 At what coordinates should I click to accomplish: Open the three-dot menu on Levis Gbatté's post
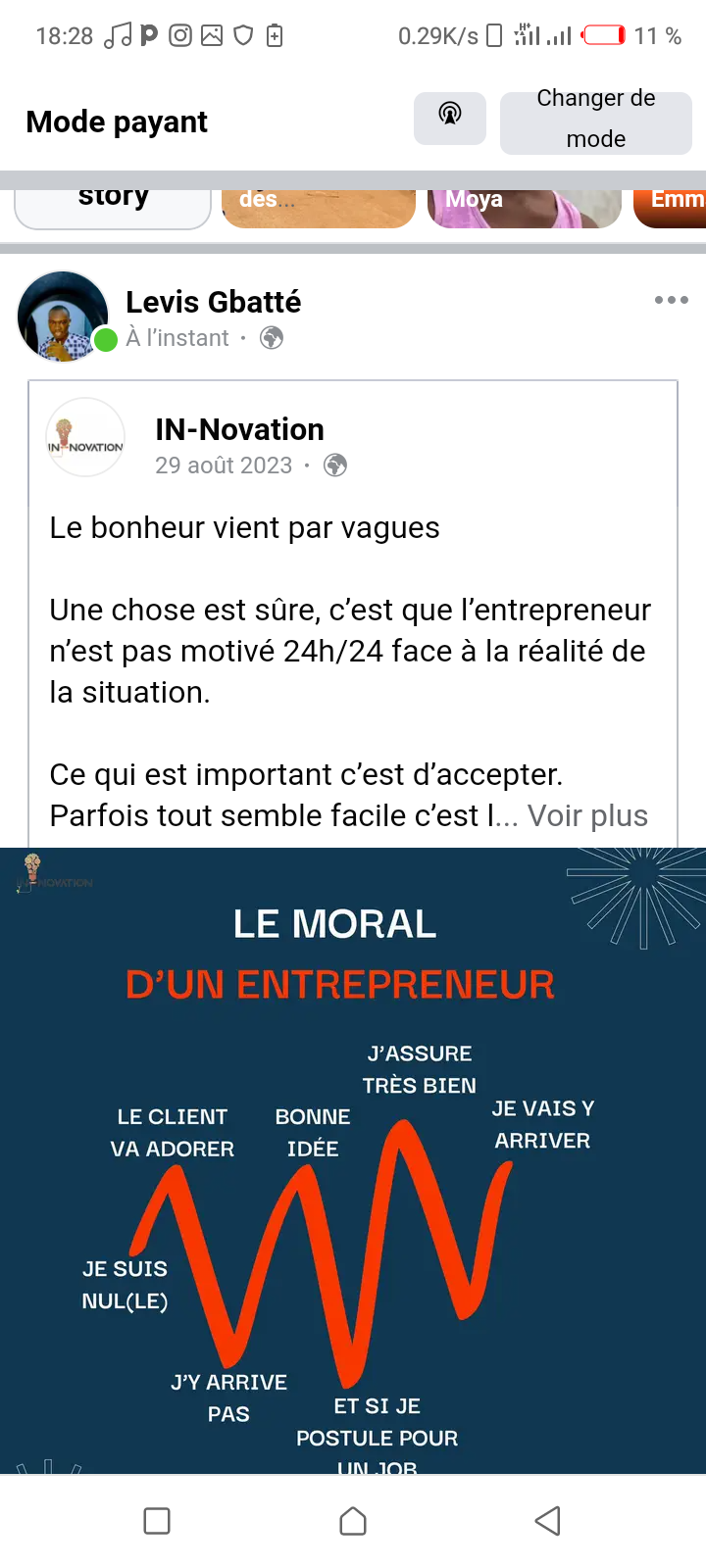pyautogui.click(x=671, y=300)
